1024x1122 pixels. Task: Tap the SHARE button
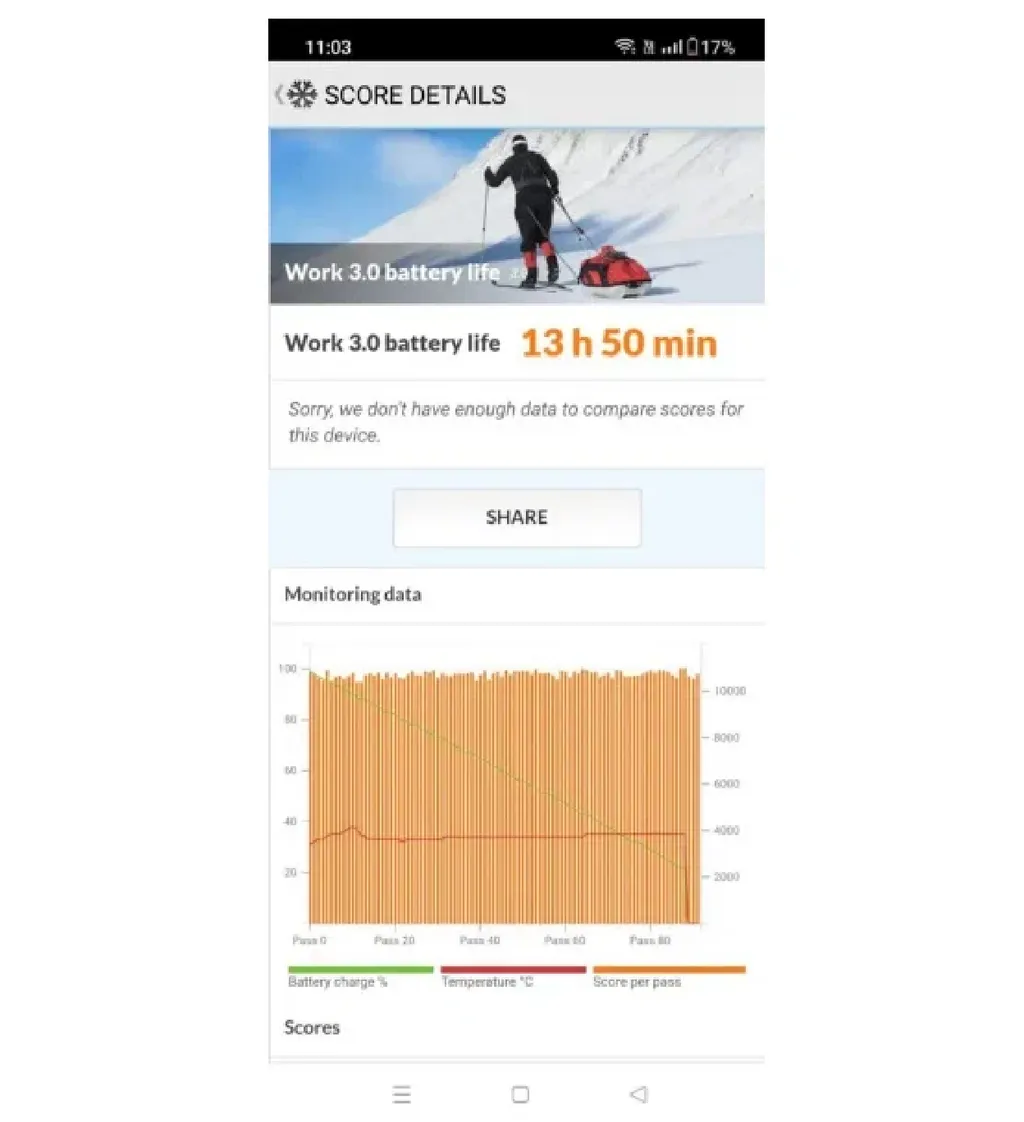coord(516,517)
